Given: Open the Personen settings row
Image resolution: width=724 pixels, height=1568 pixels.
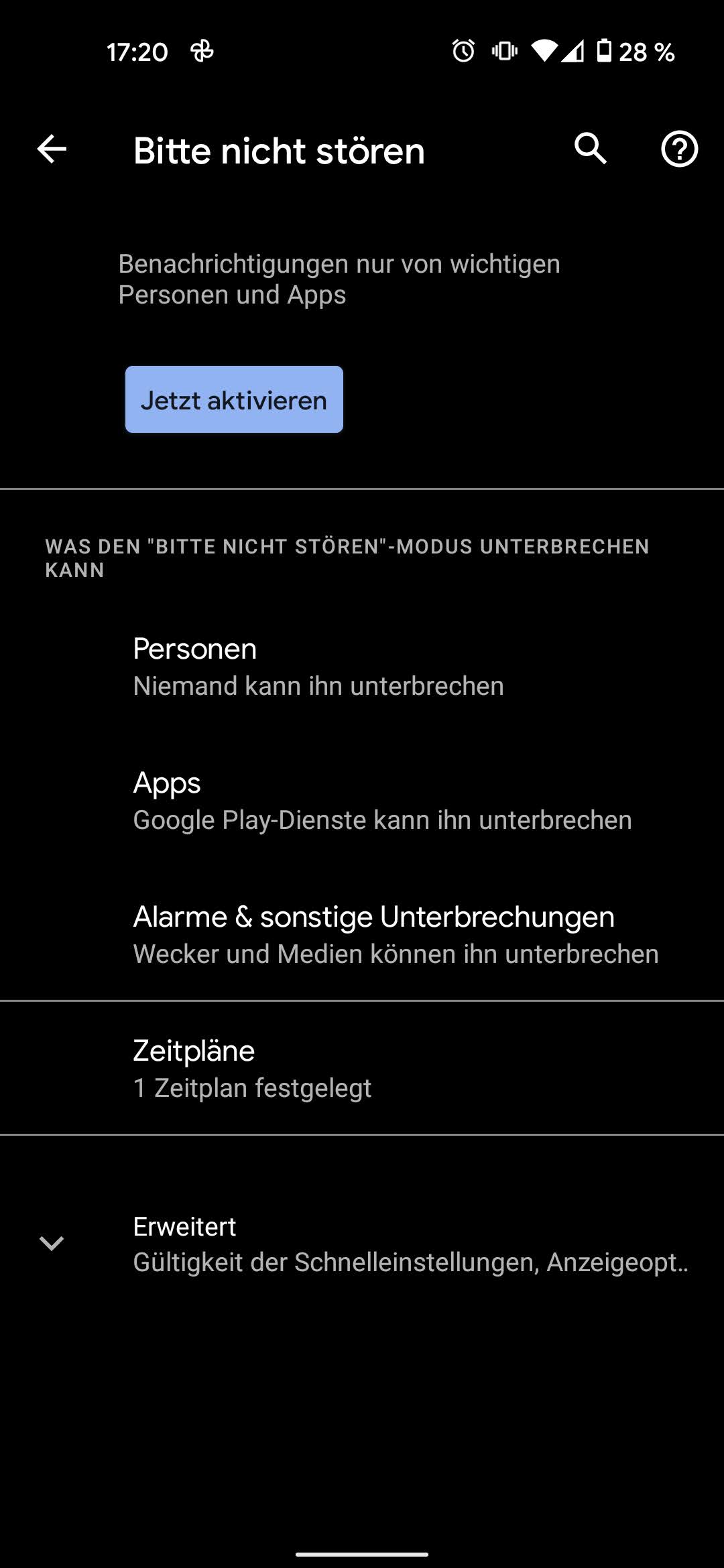Looking at the screenshot, I should coord(362,667).
